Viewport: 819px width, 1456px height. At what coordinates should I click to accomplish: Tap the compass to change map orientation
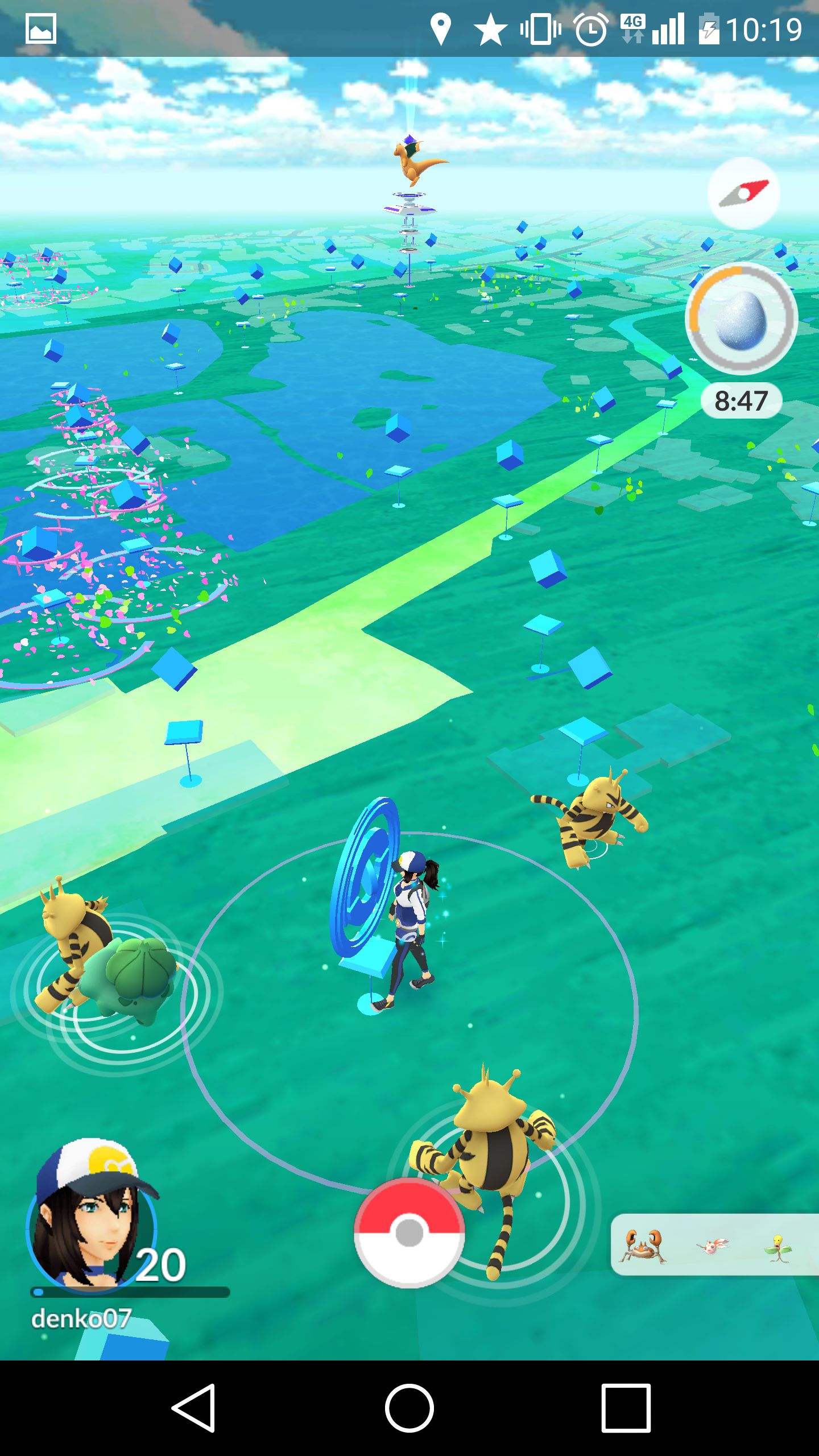[x=743, y=193]
